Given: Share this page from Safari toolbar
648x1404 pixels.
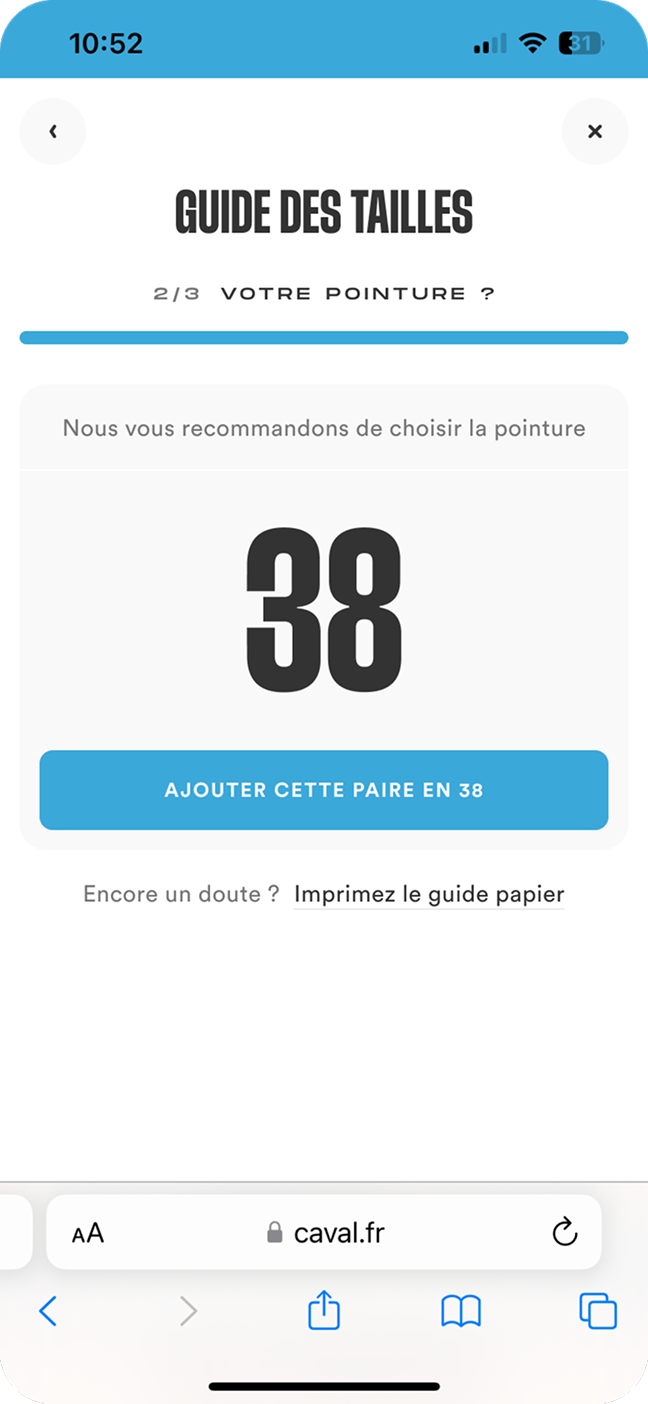Looking at the screenshot, I should [324, 1310].
